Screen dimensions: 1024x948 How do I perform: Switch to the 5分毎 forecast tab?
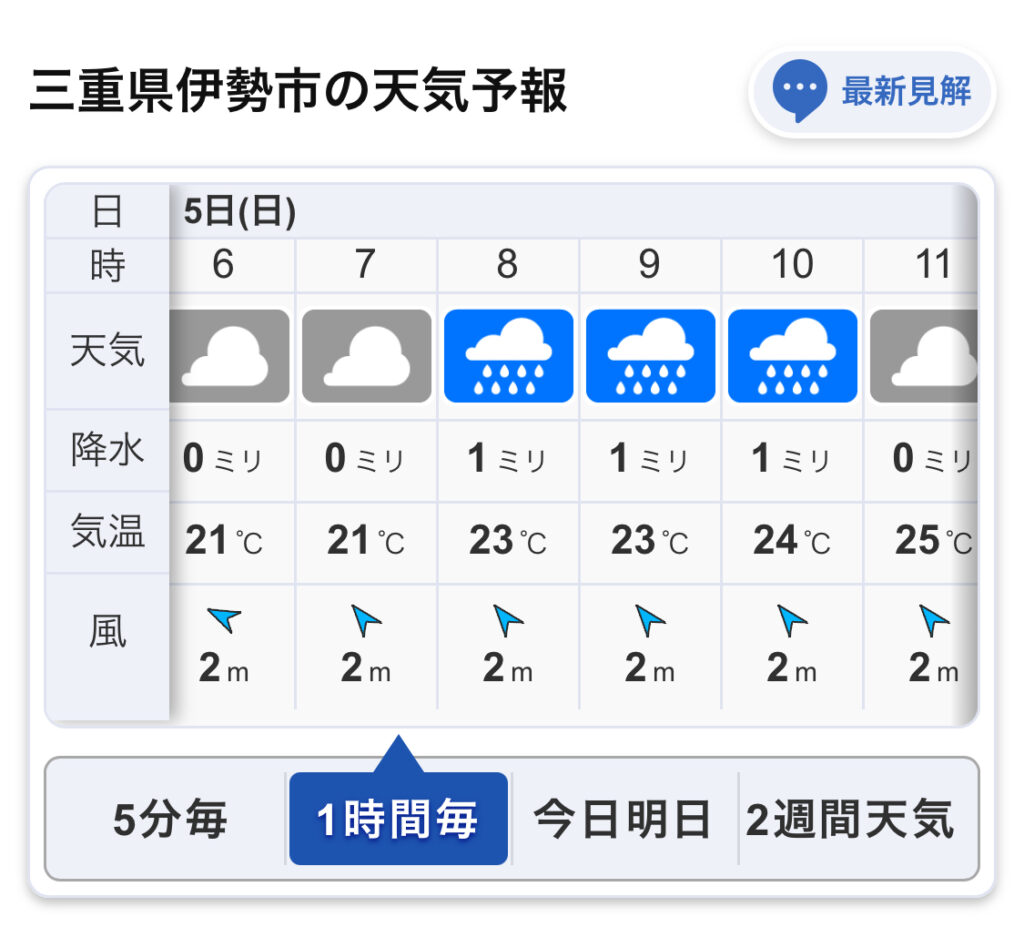pos(169,820)
